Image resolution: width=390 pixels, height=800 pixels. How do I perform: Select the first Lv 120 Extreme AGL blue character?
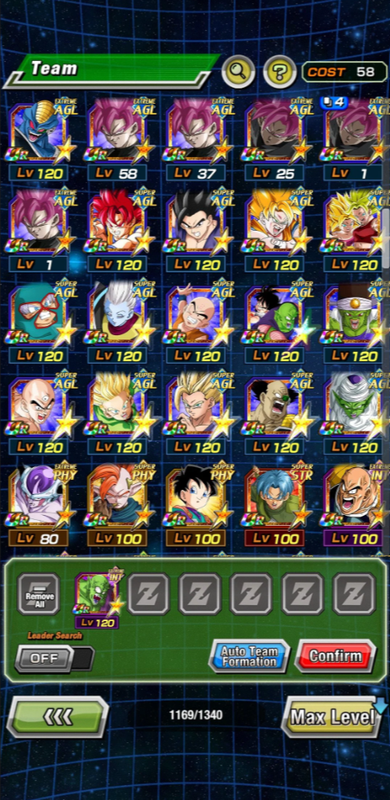coord(39,140)
